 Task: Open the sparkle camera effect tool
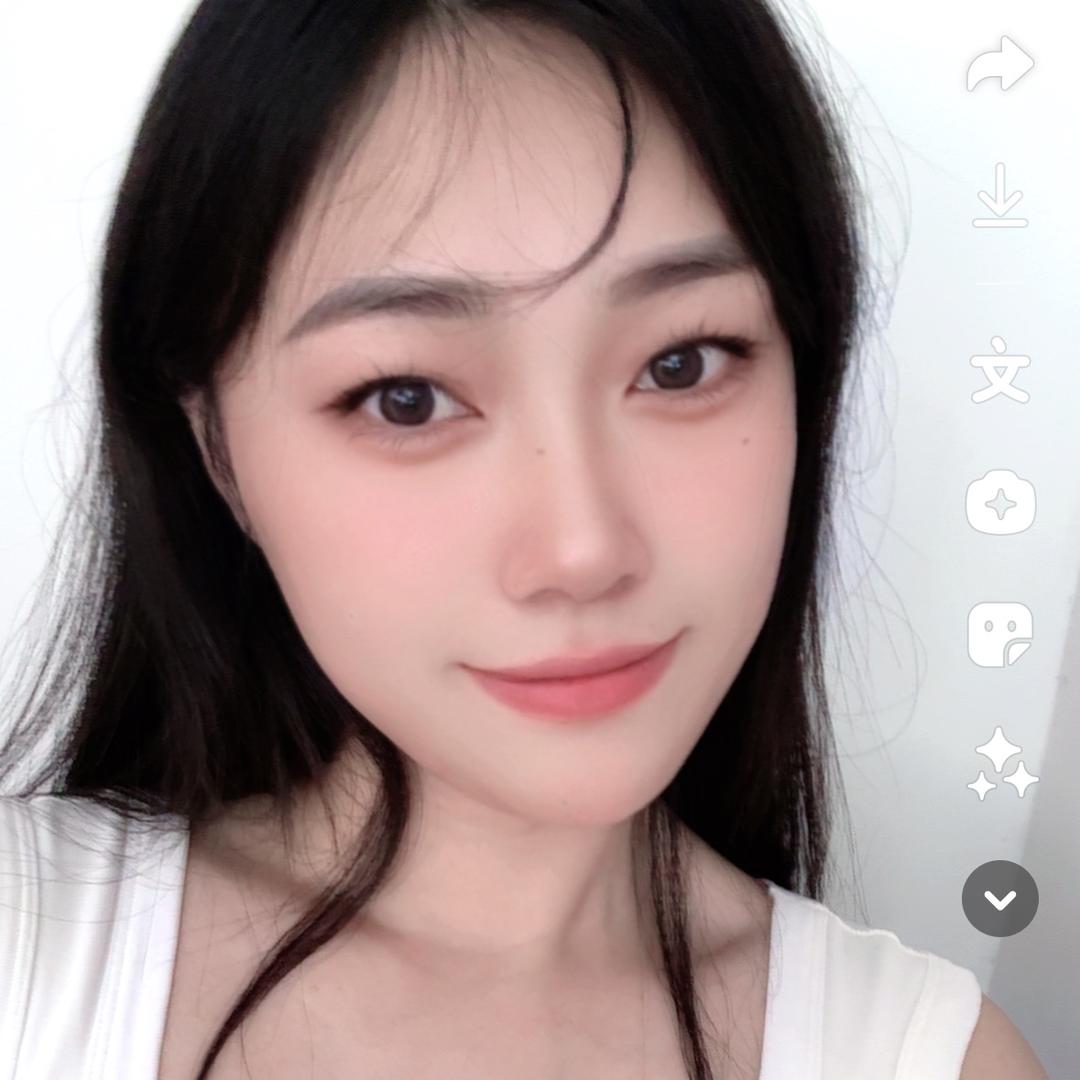coord(1000,501)
